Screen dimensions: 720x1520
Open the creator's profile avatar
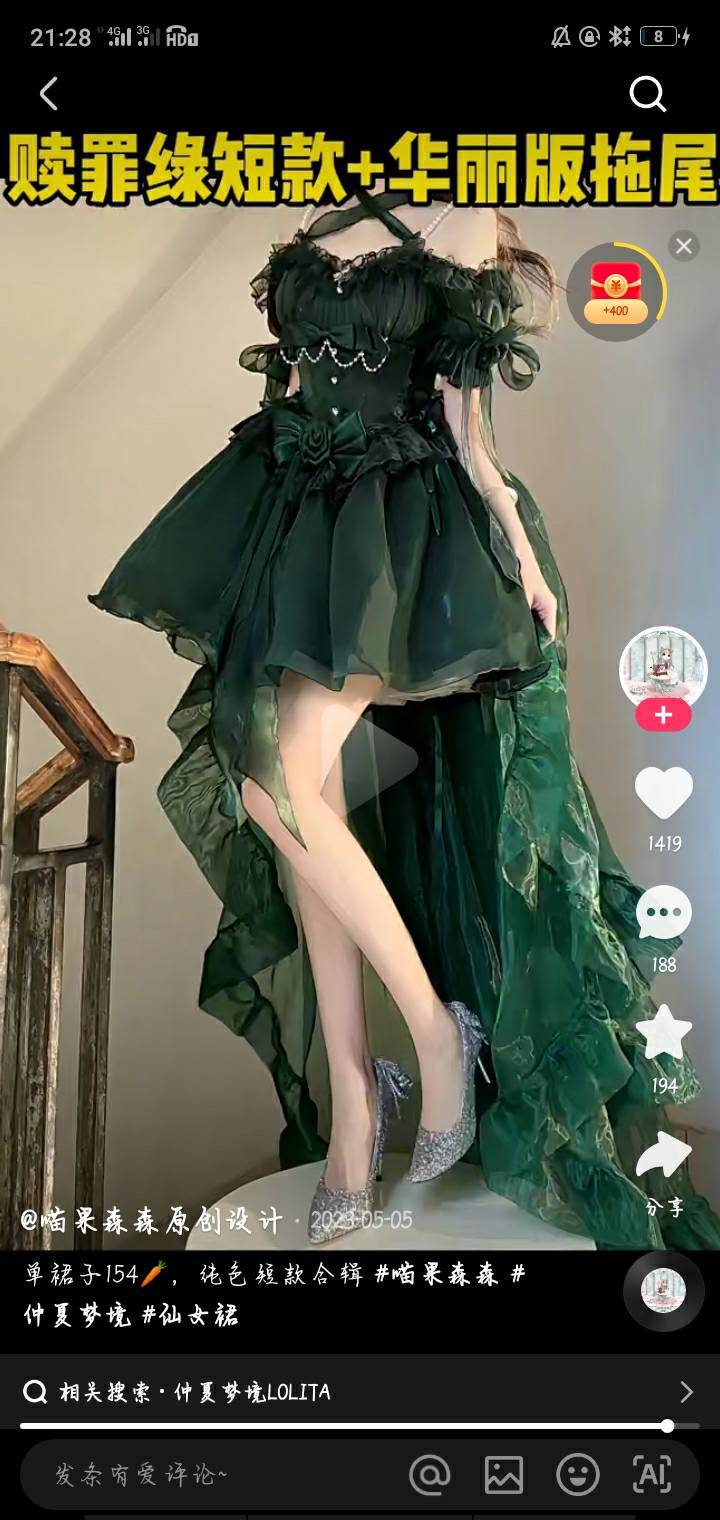tap(663, 670)
